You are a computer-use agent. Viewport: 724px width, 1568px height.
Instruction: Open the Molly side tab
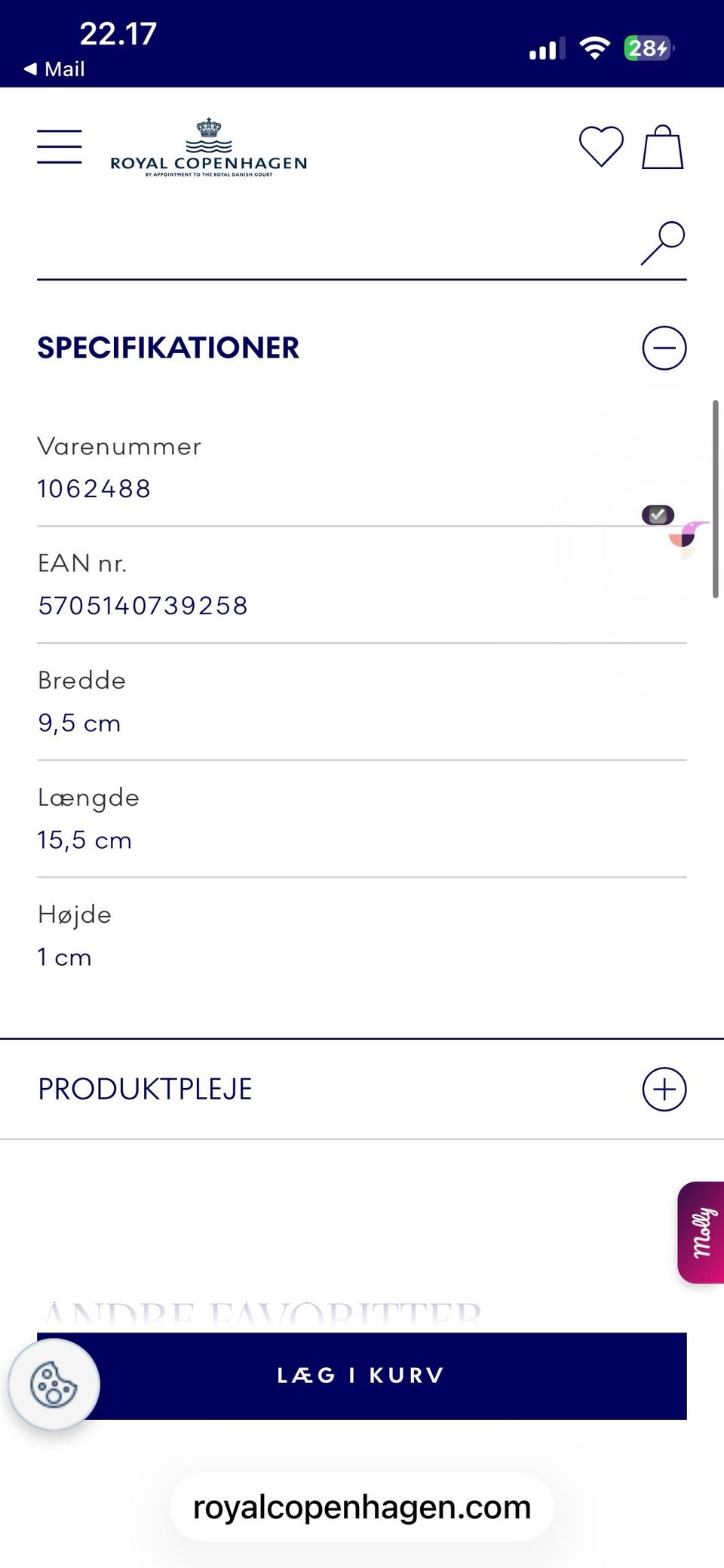[702, 1231]
